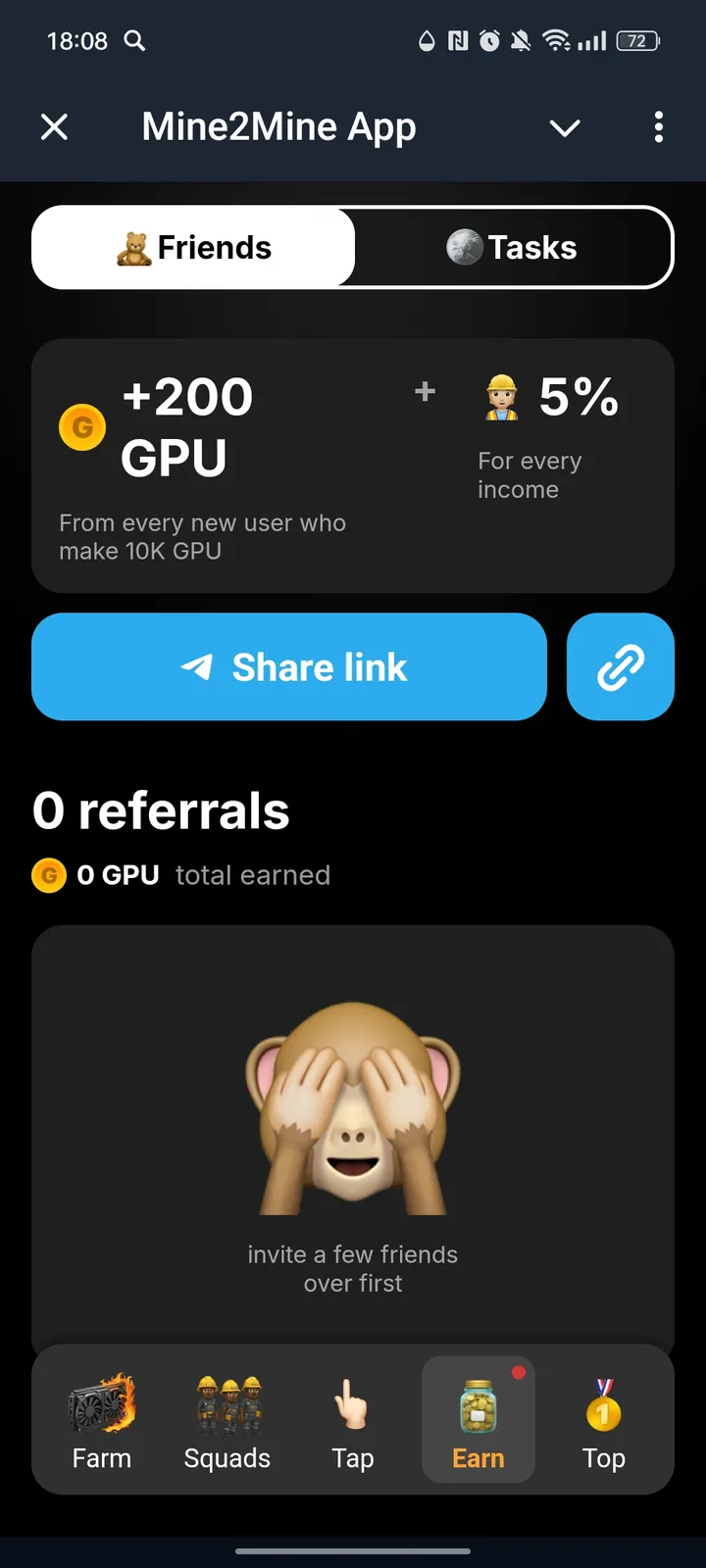706x1568 pixels.
Task: Open Top via the gold medal icon
Action: point(603,1406)
